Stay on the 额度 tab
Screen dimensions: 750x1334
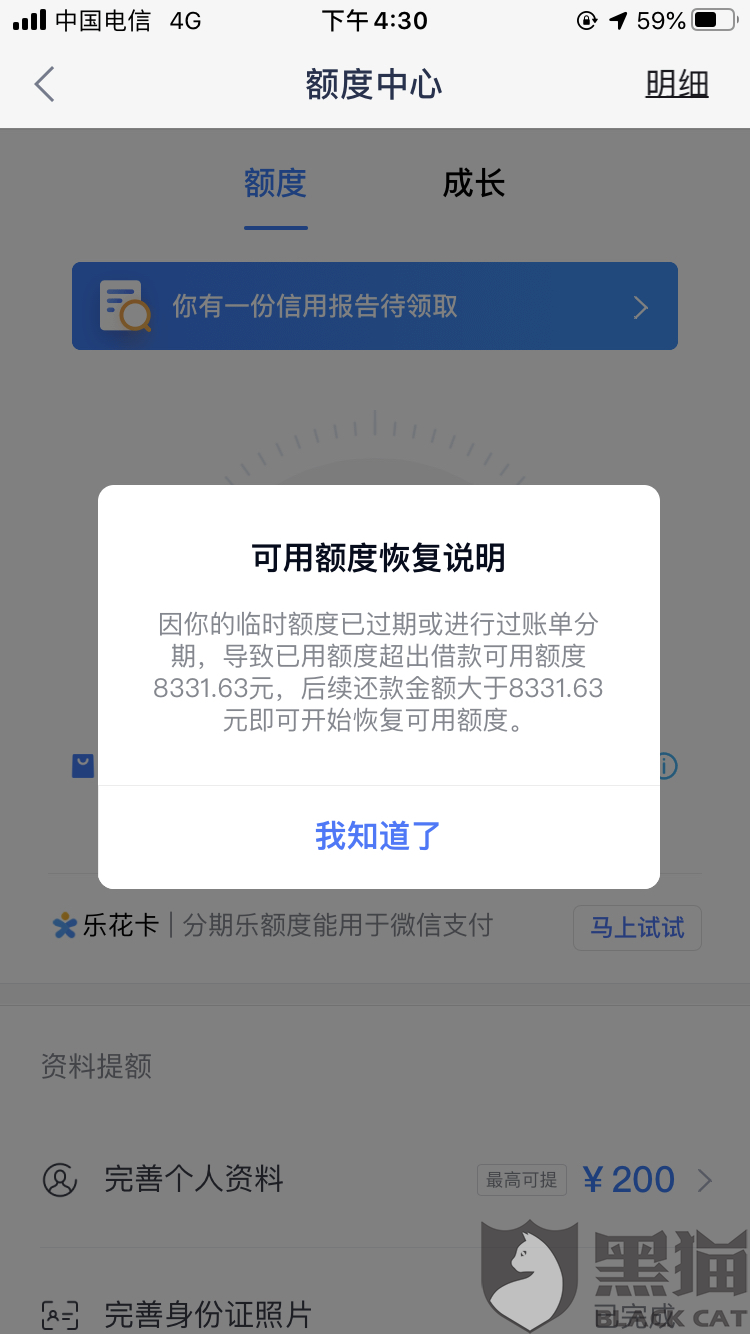pos(276,184)
